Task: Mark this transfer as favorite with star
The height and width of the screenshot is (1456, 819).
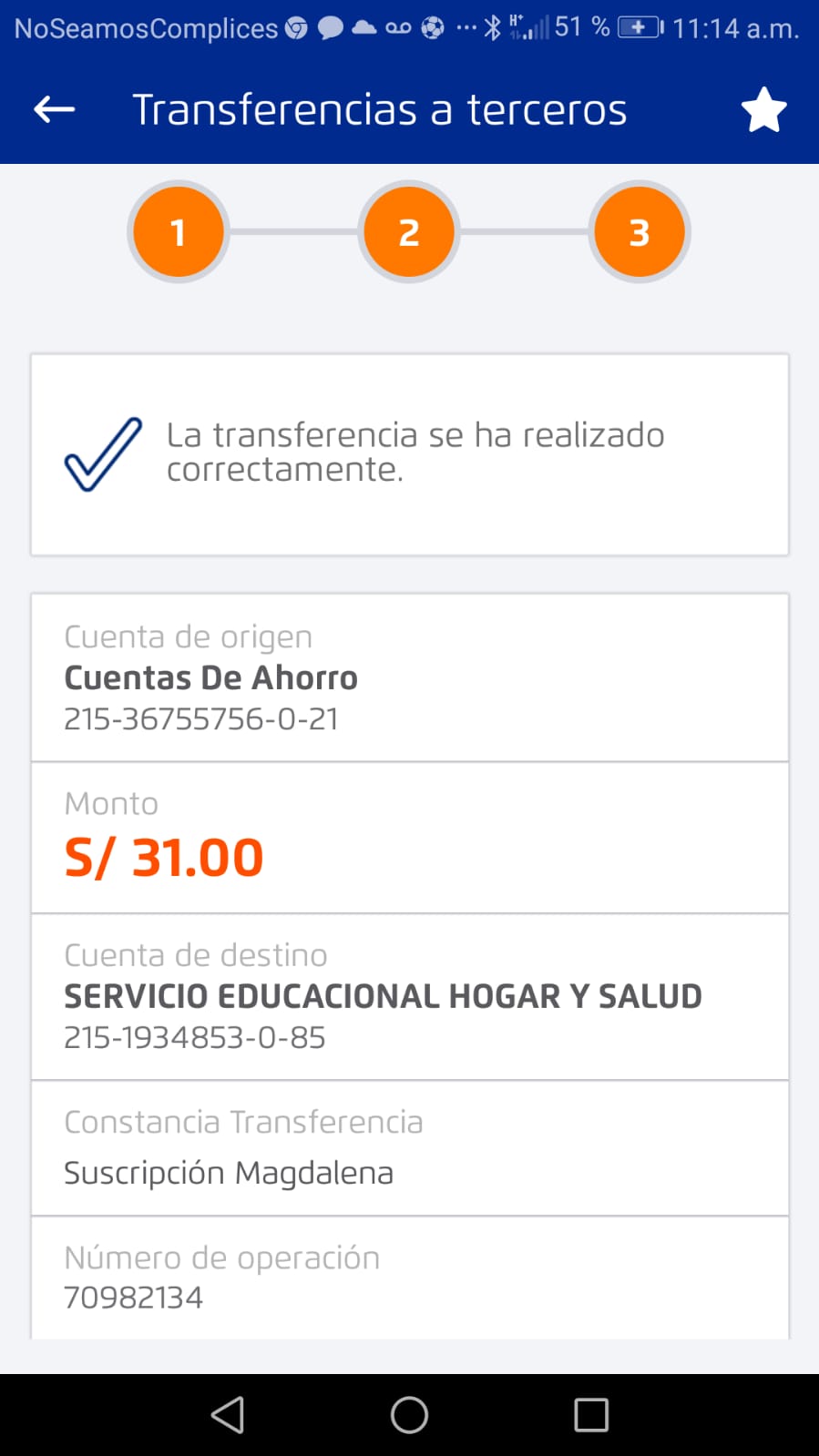Action: click(763, 110)
